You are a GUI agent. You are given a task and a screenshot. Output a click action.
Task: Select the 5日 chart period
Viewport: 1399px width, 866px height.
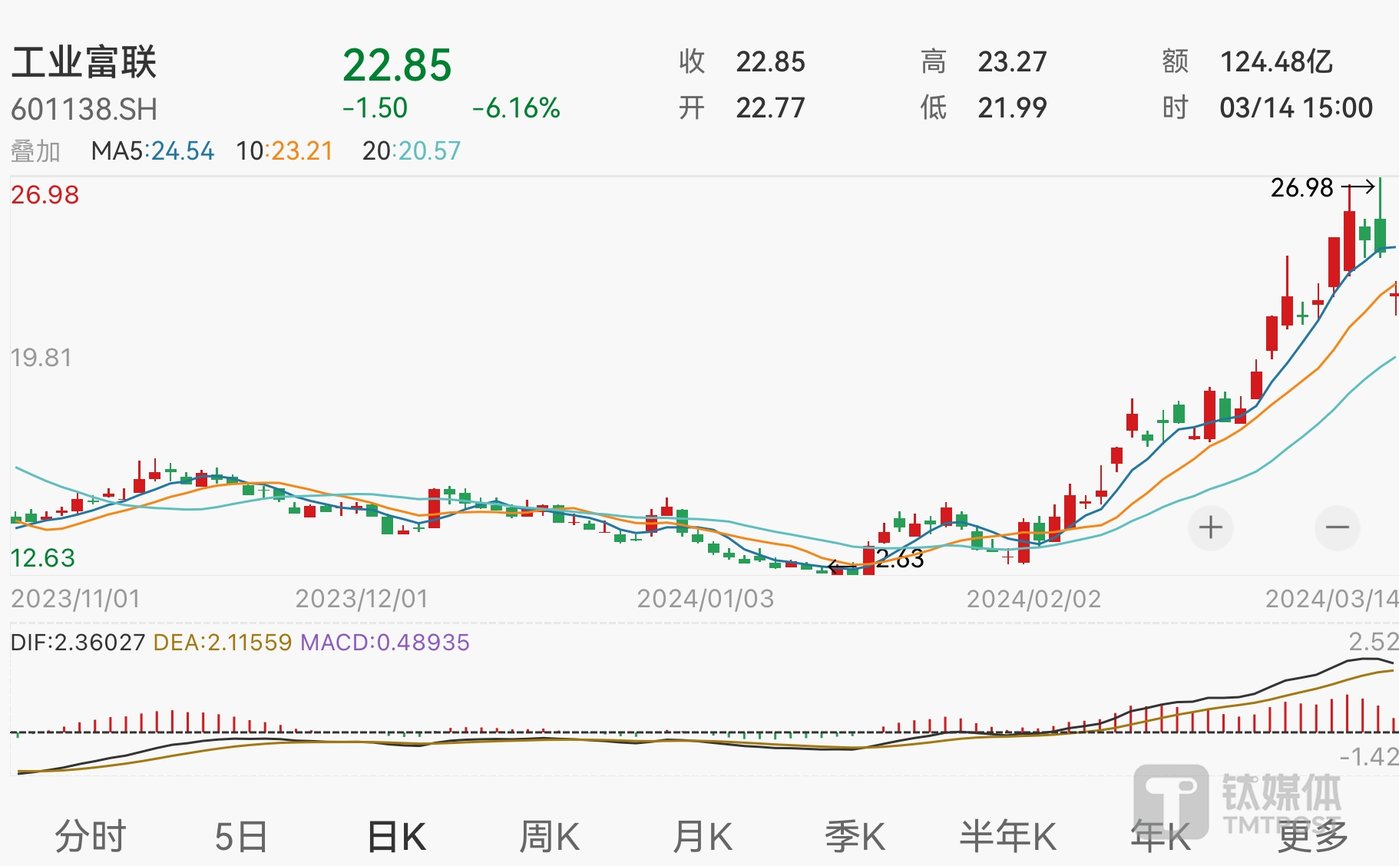241,835
